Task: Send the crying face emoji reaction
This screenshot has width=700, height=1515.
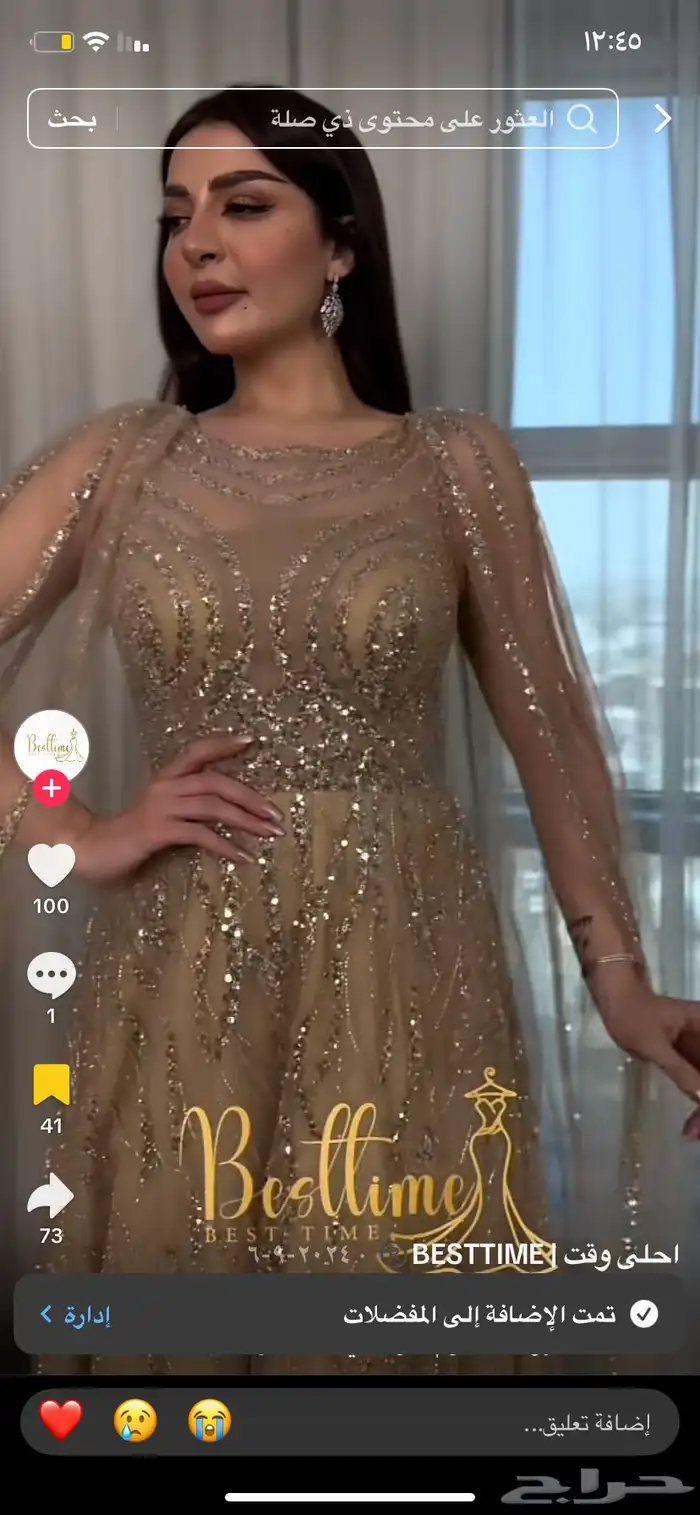Action: tap(135, 1420)
